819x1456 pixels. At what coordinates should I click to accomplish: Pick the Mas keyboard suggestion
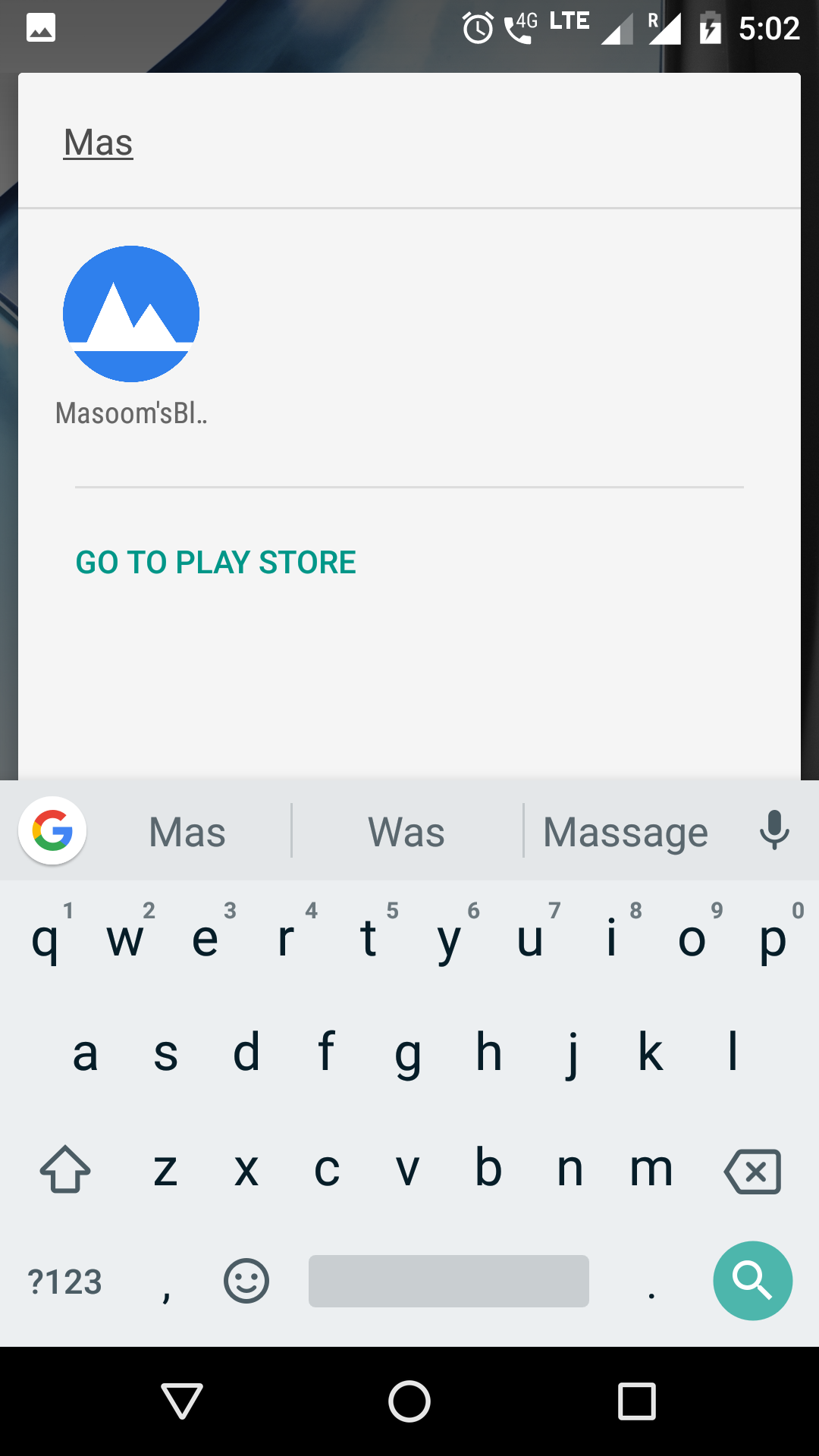(187, 831)
